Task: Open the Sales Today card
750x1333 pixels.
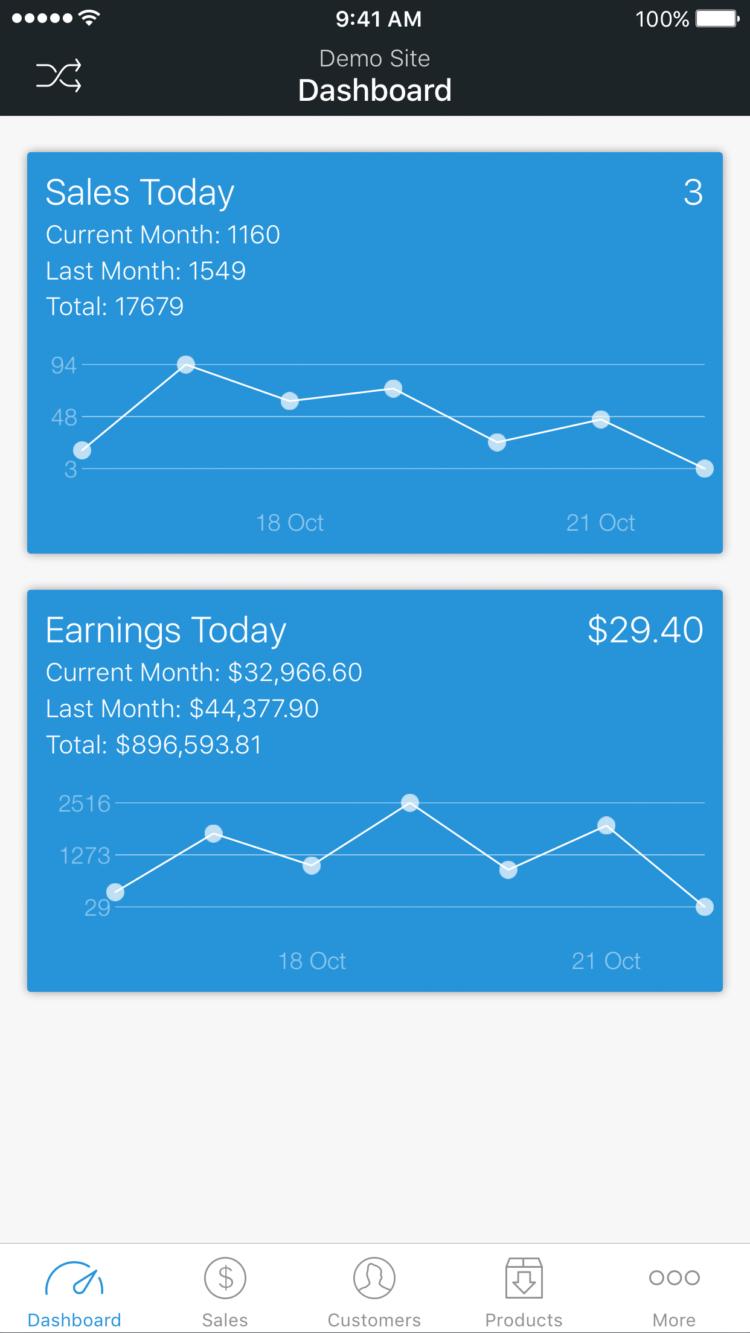Action: tap(375, 350)
